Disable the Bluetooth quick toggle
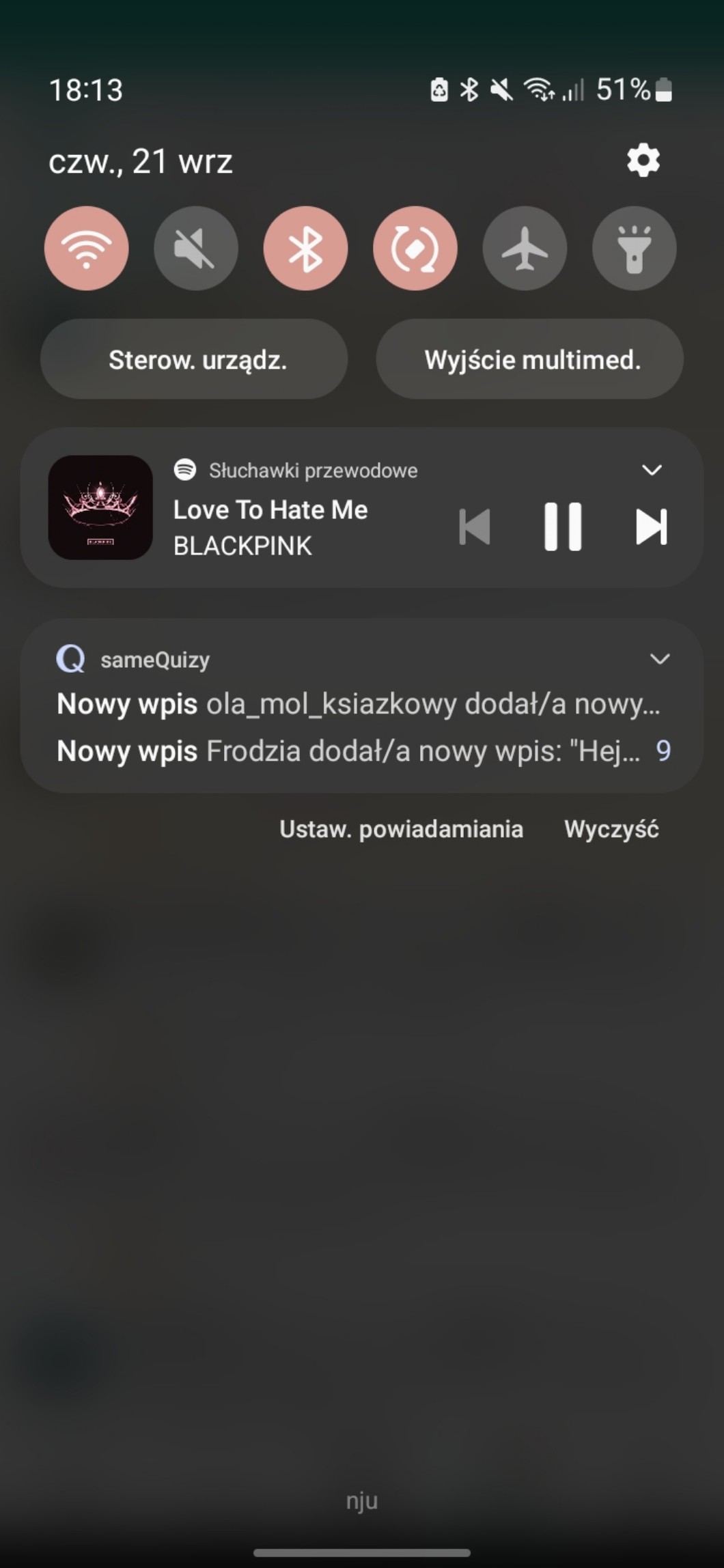 305,249
